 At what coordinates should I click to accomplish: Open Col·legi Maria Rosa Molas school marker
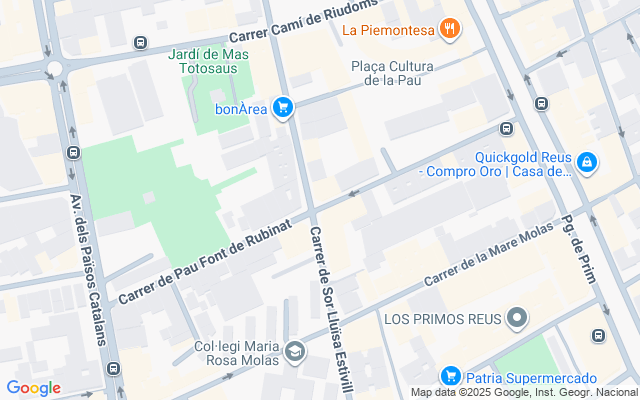(x=294, y=350)
